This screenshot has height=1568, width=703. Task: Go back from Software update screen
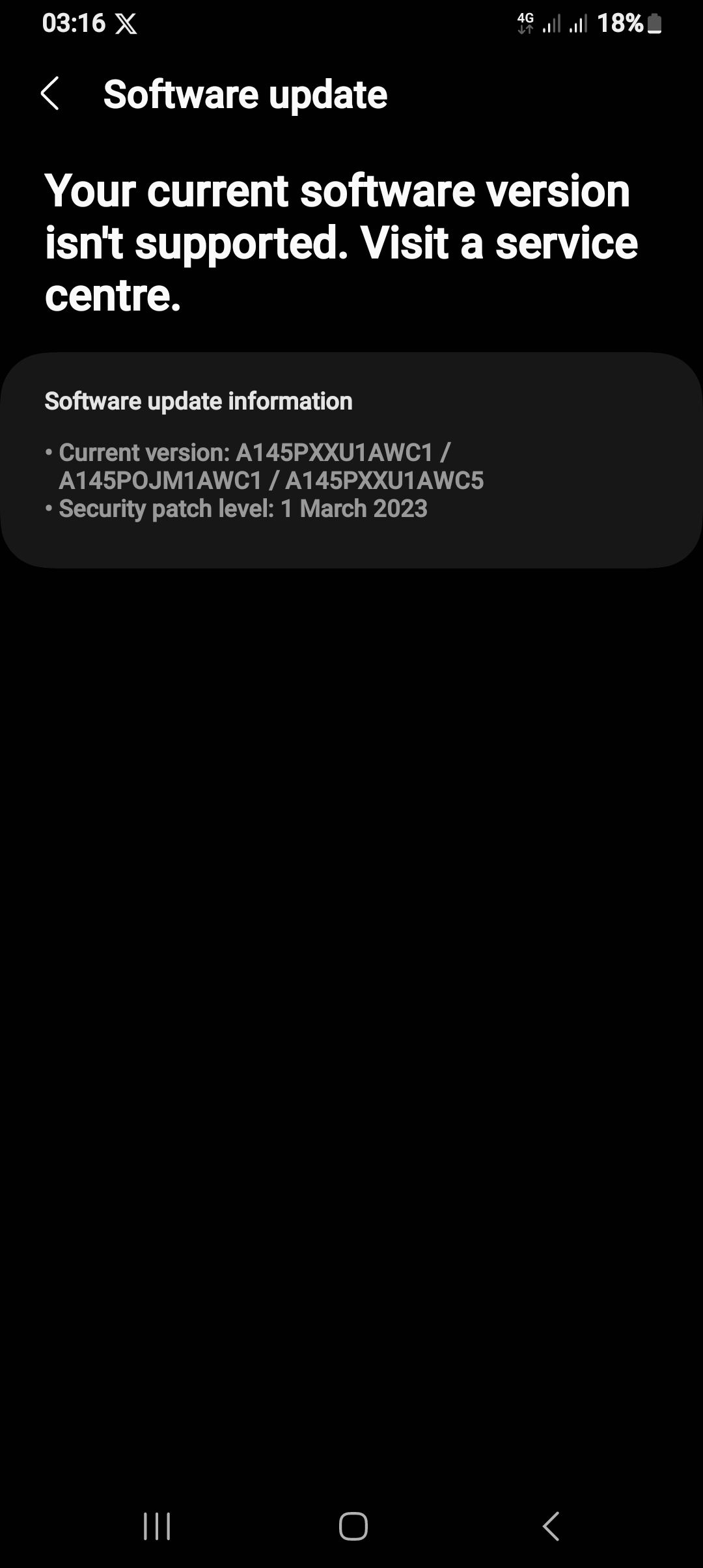50,94
